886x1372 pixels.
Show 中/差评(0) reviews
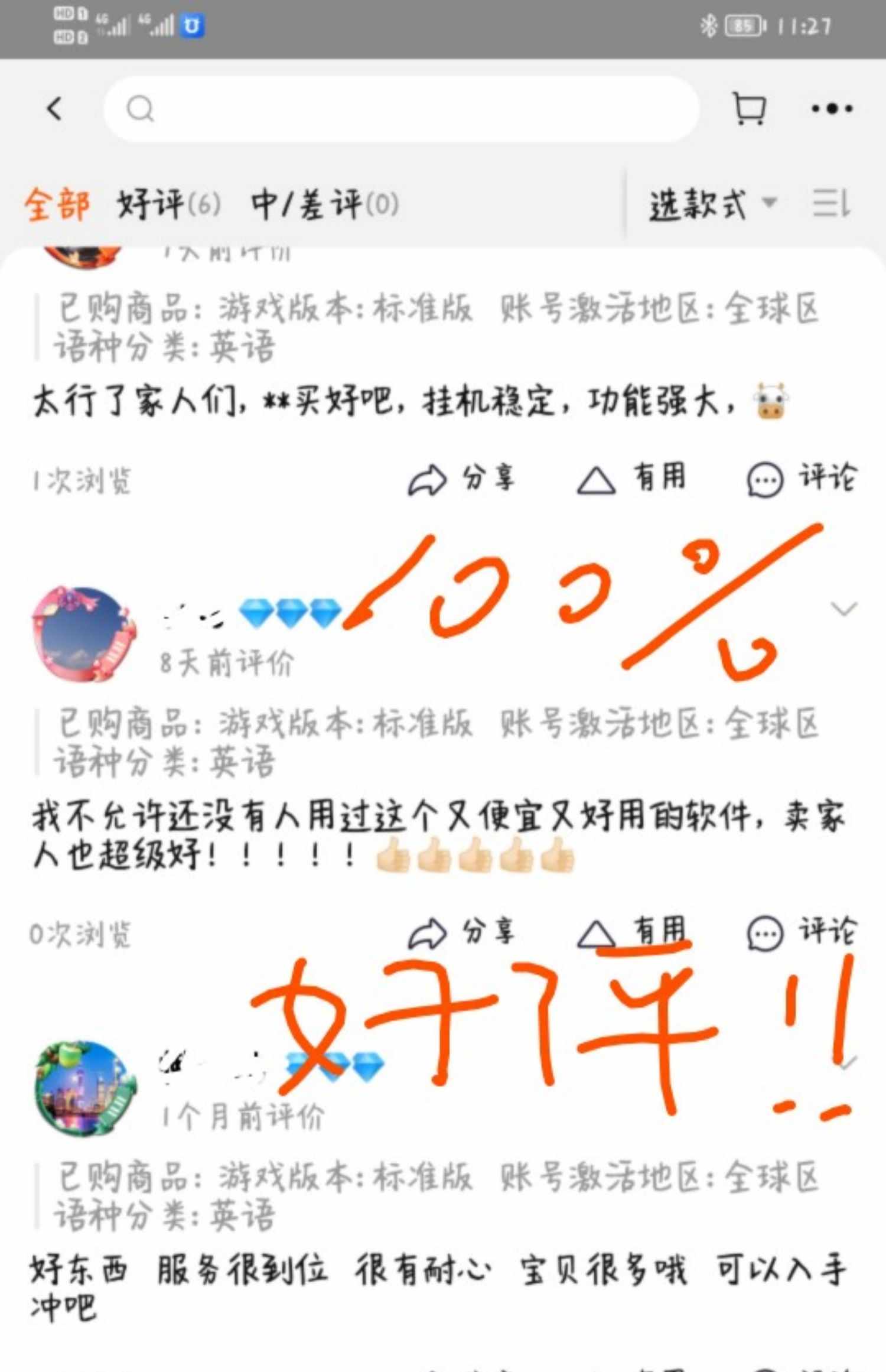[325, 205]
